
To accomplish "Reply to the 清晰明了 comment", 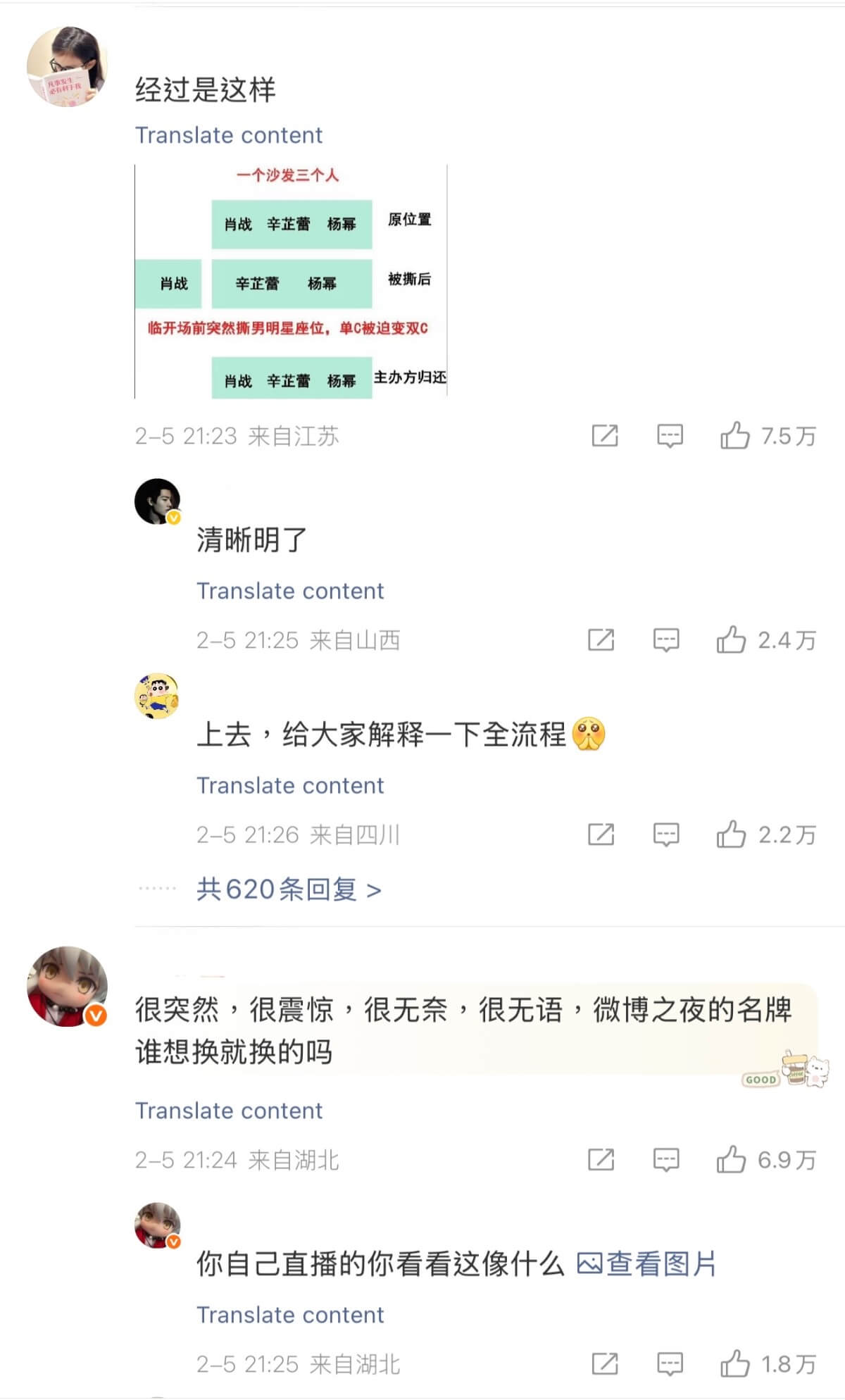I will [x=666, y=640].
